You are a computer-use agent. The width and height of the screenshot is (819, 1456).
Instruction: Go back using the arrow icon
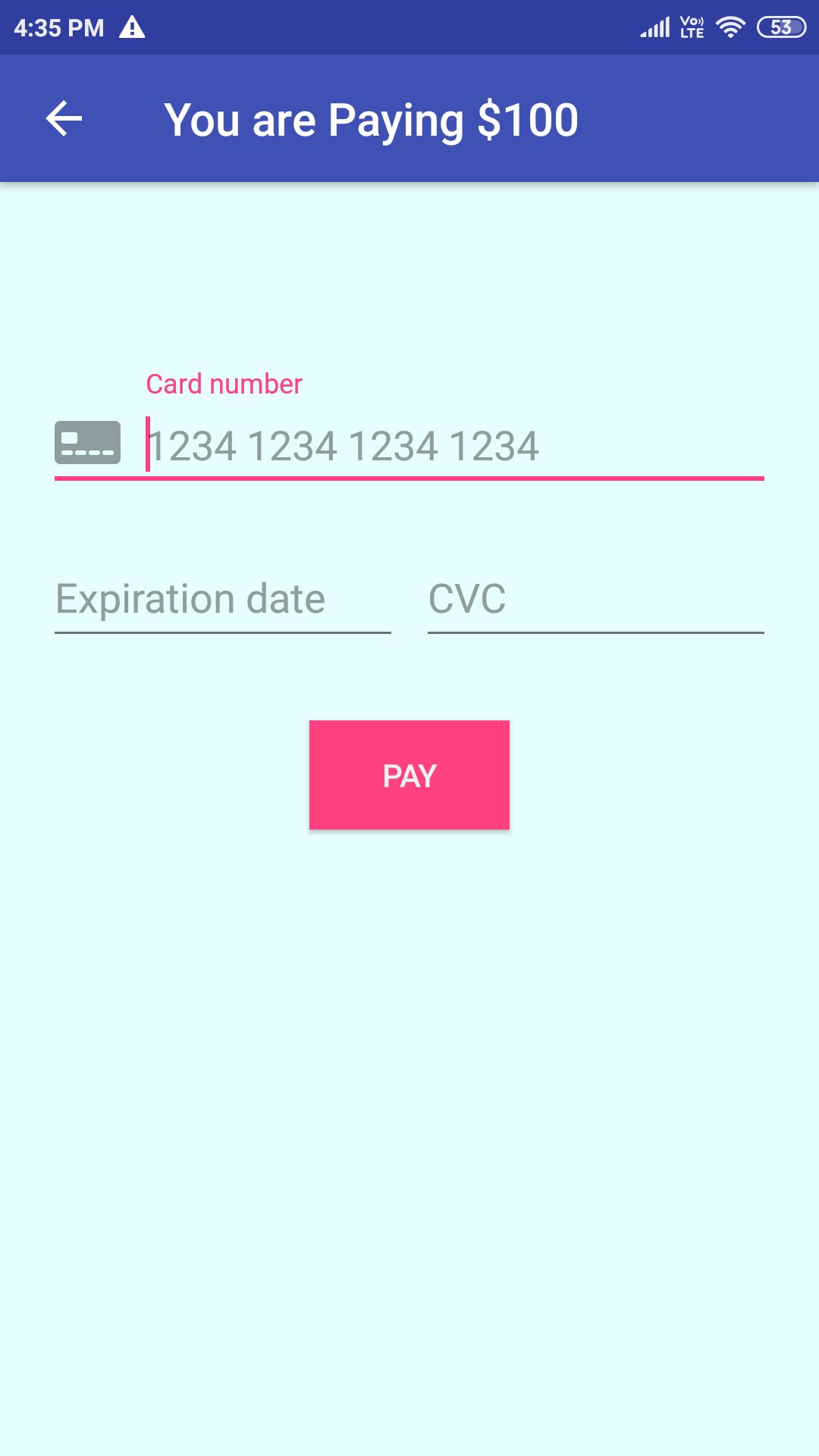pos(64,119)
